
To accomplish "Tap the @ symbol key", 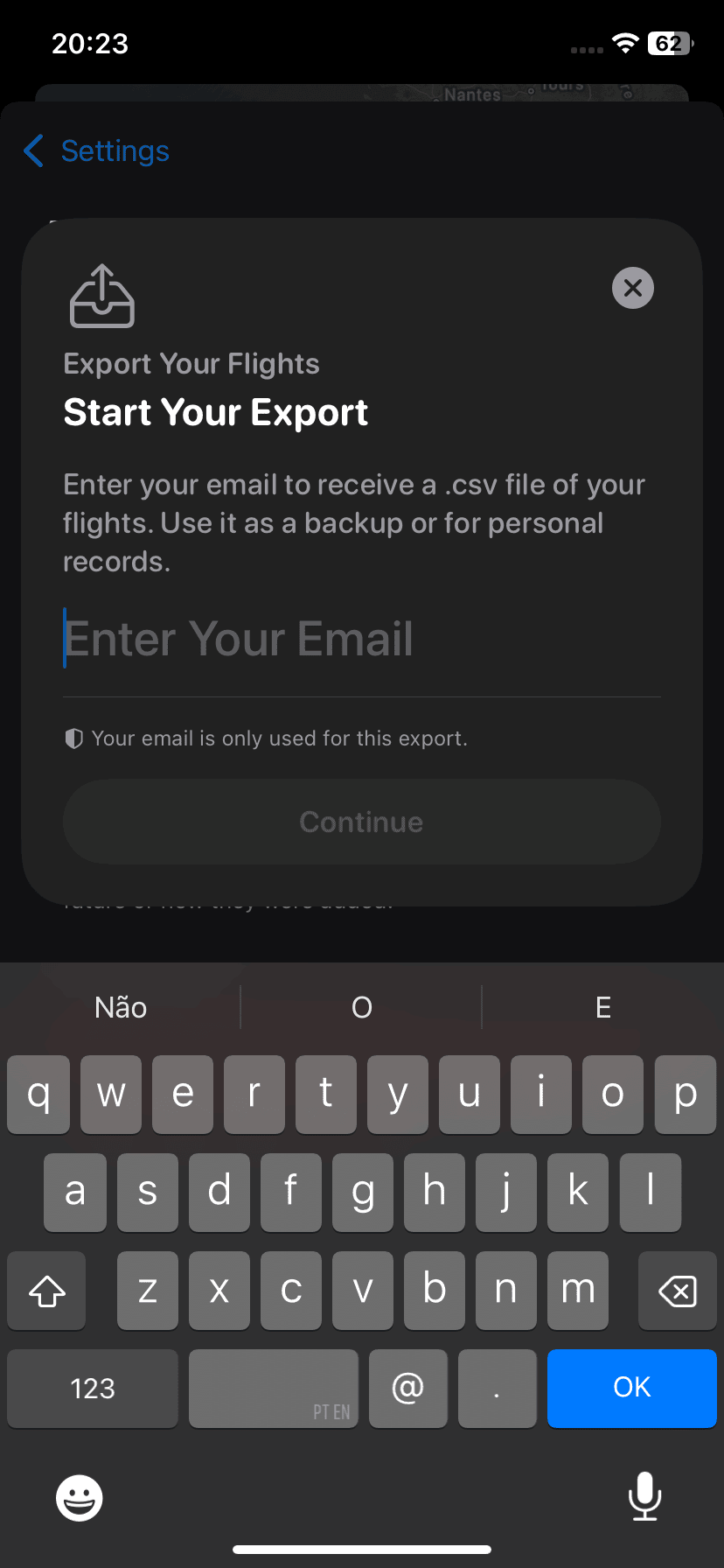I will [407, 1388].
